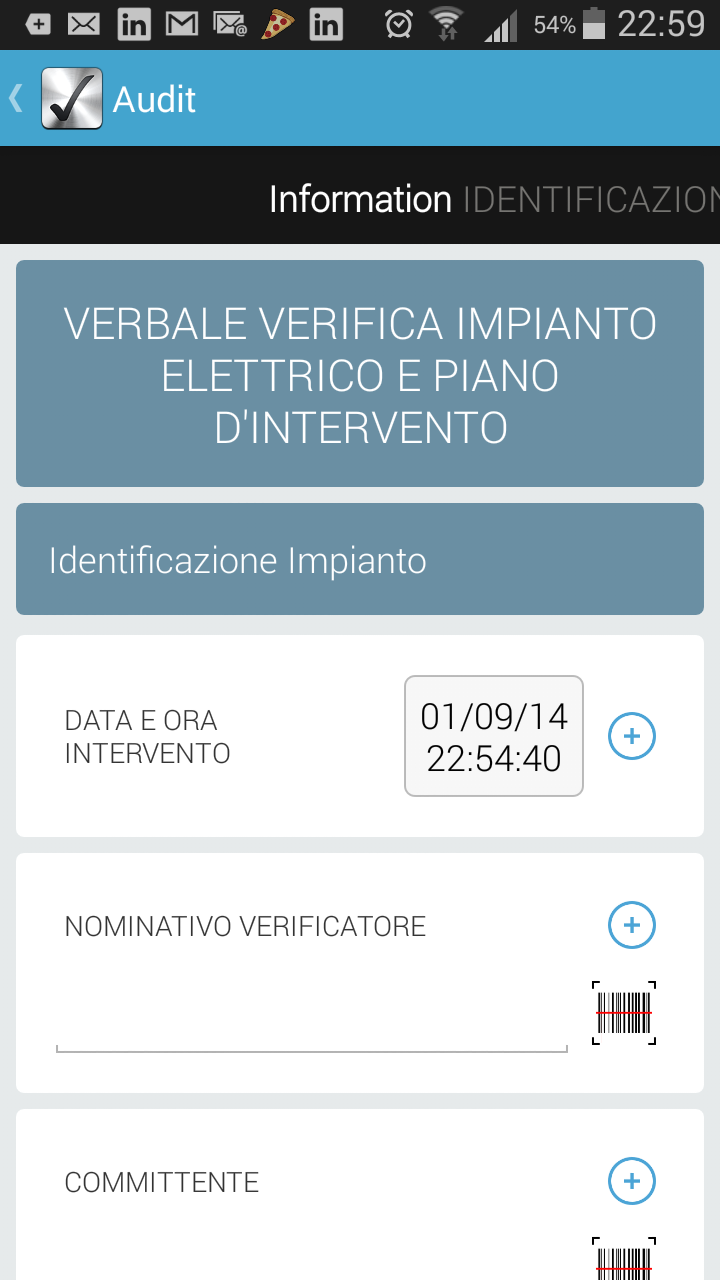Viewport: 720px width, 1280px height.
Task: Switch to the IDENTIFICAZIONE tab
Action: pyautogui.click(x=591, y=199)
